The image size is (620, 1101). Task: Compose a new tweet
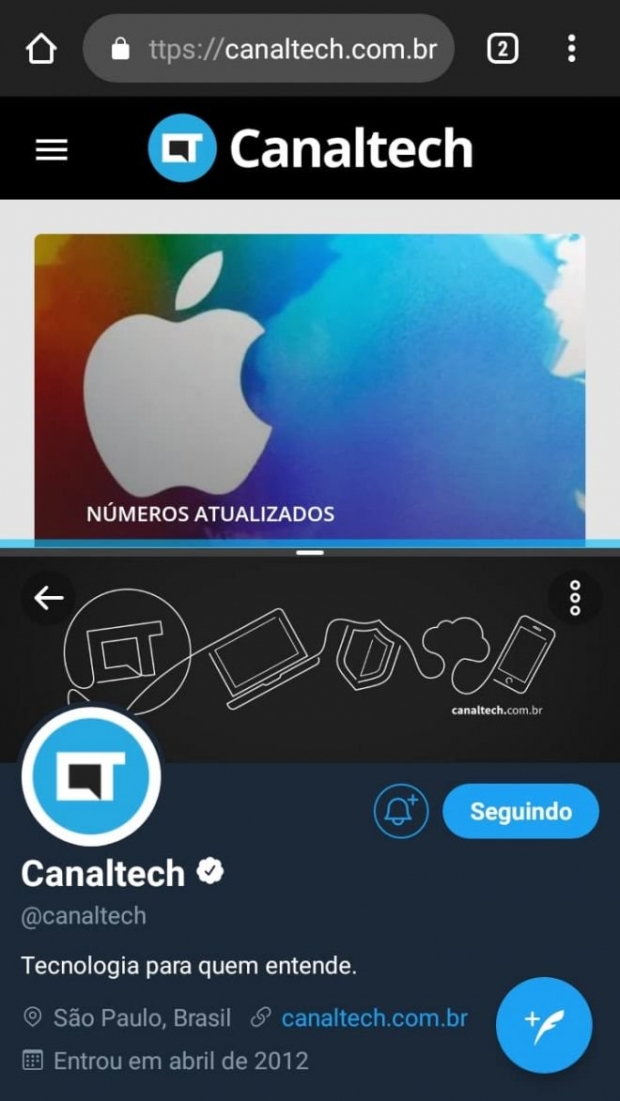tap(544, 1025)
